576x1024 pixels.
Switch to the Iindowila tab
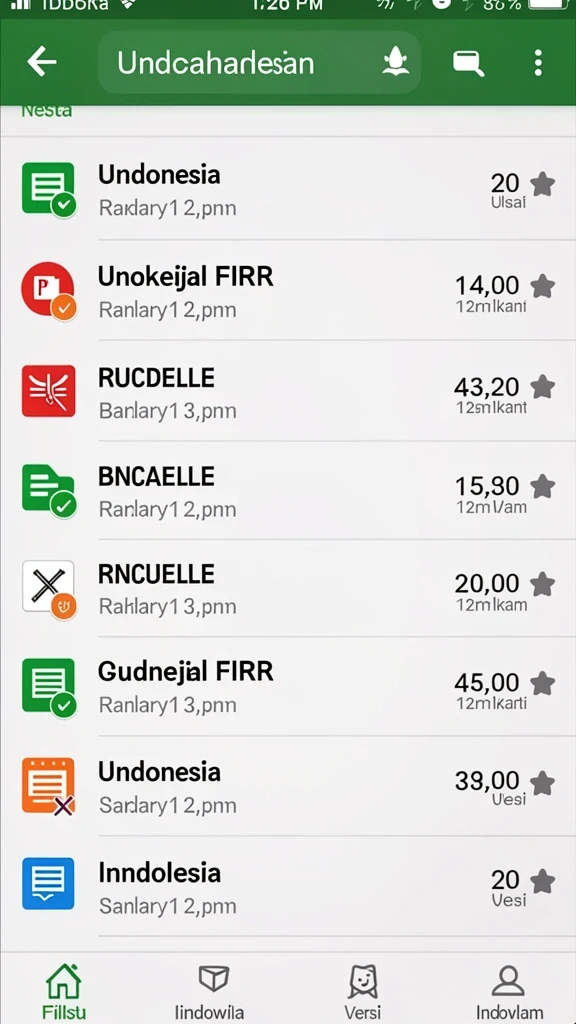point(210,991)
